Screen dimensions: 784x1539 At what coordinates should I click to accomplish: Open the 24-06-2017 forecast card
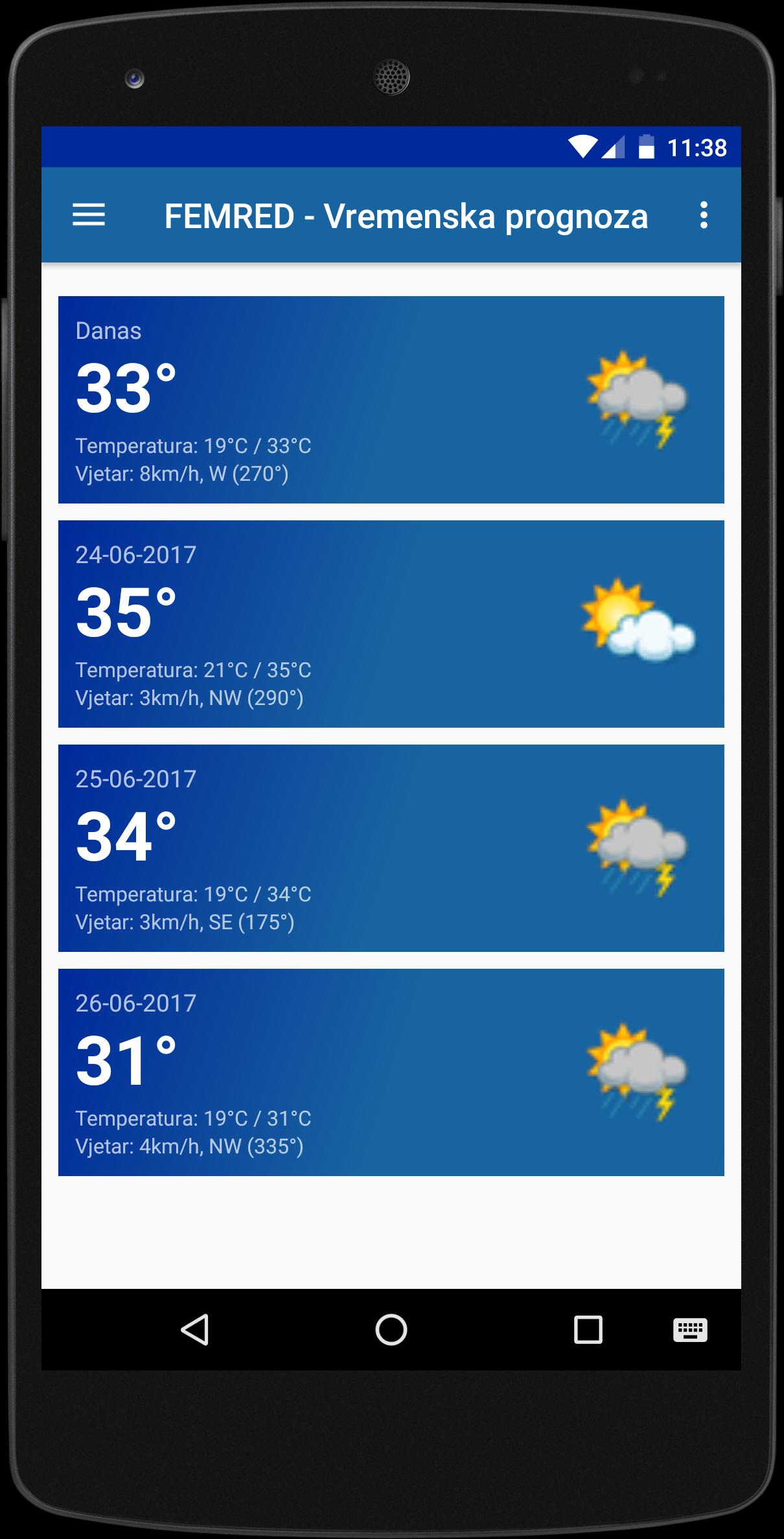tap(391, 623)
